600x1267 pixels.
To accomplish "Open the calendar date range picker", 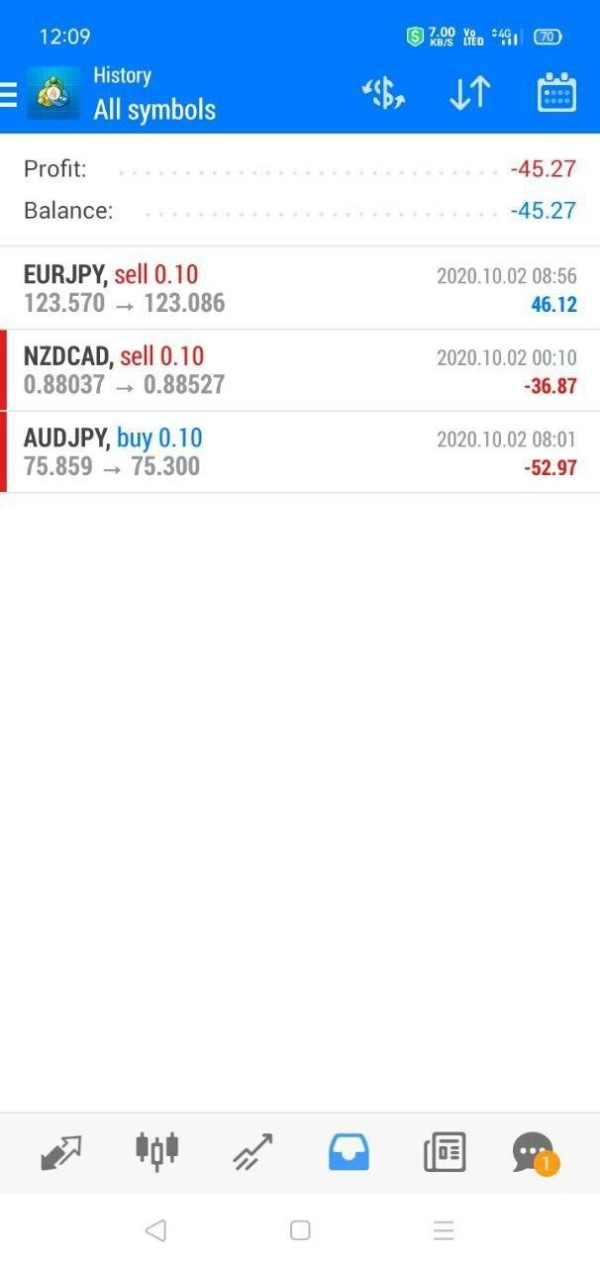I will pos(556,93).
